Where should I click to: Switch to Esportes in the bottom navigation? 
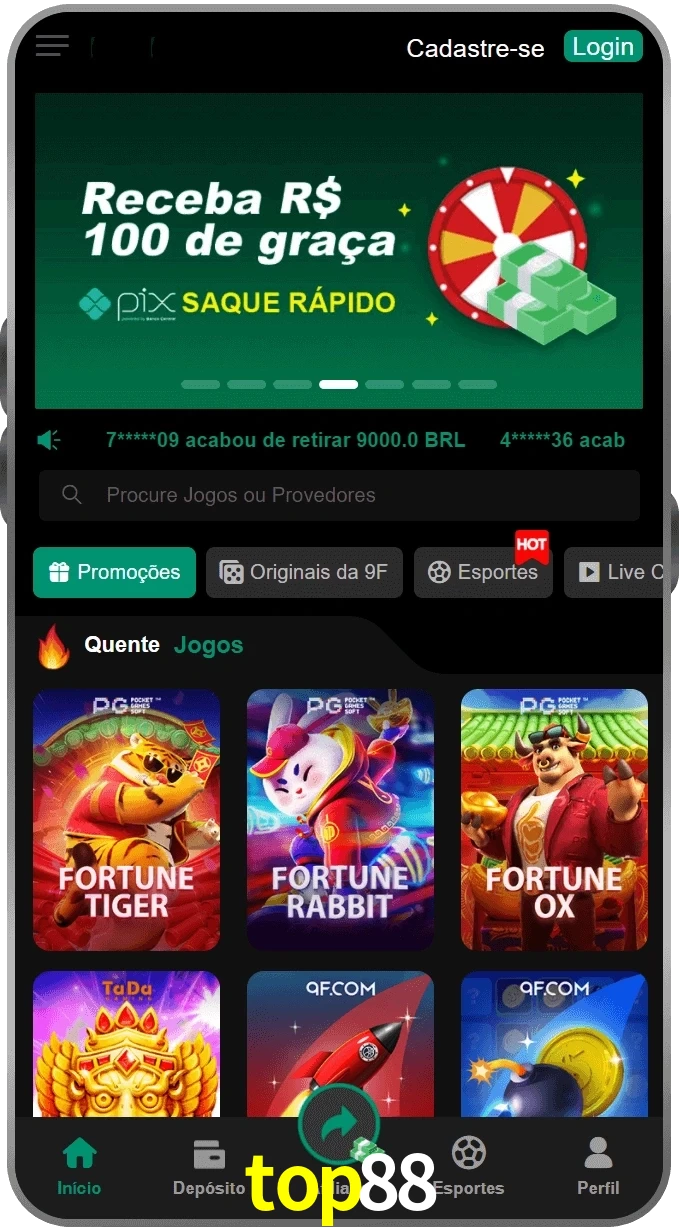pos(468,1167)
